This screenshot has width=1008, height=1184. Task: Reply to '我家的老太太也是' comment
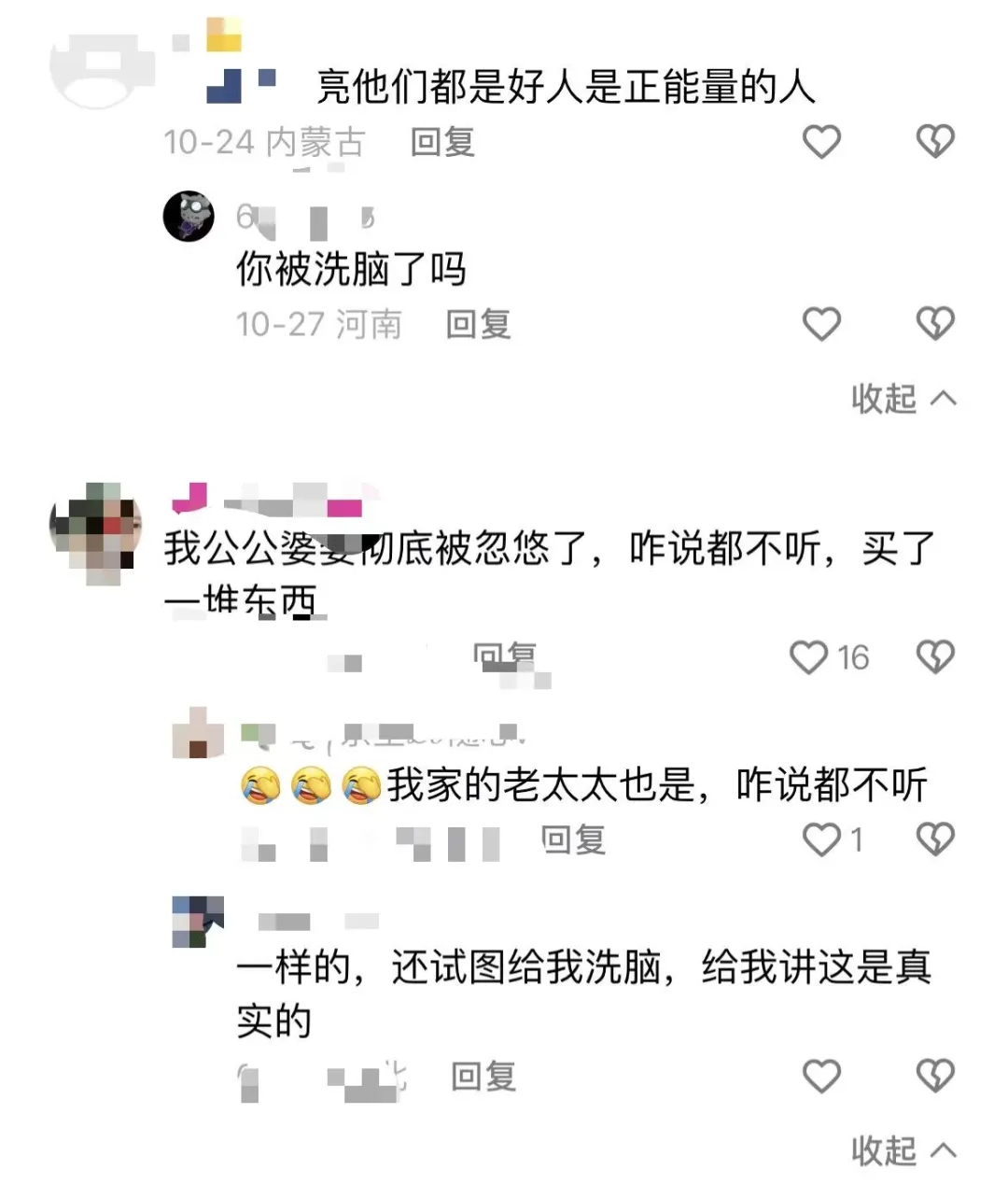click(573, 840)
